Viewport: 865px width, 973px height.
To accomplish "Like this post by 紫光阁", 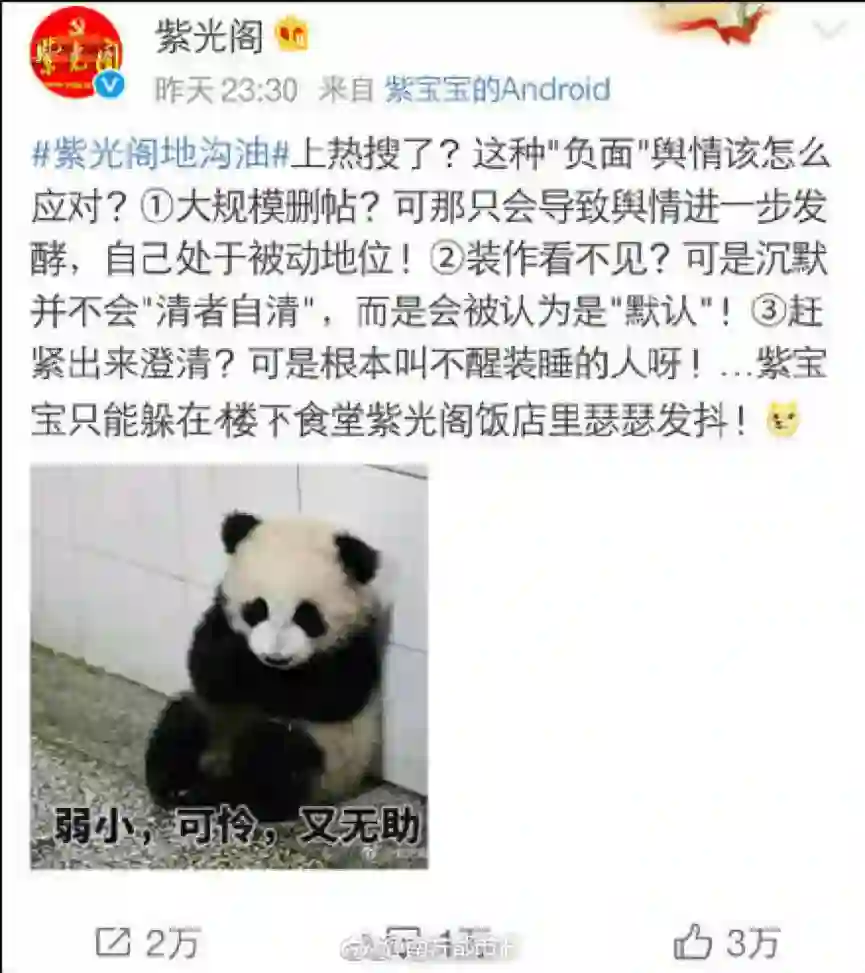I will tap(726, 942).
